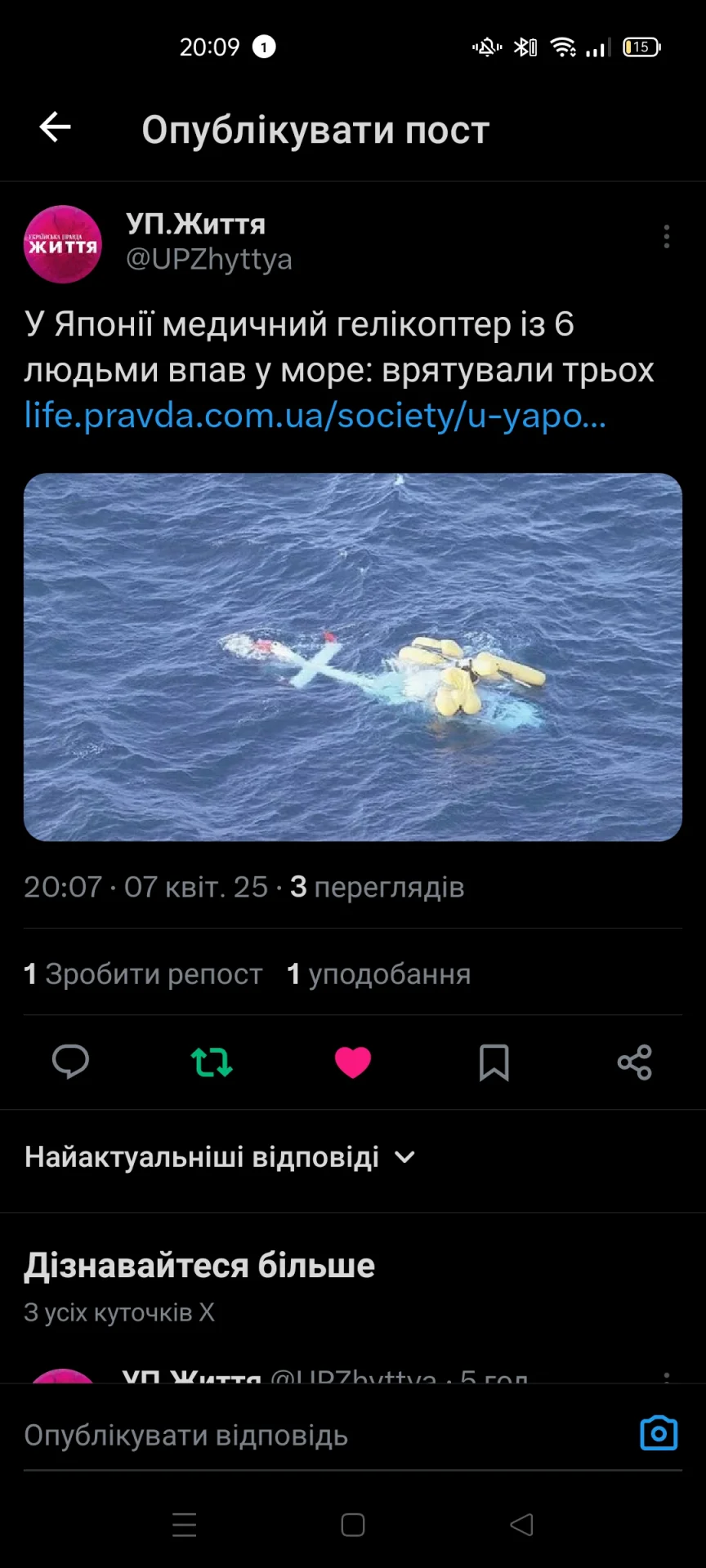Open recent apps from the navigation bar

tap(185, 1525)
